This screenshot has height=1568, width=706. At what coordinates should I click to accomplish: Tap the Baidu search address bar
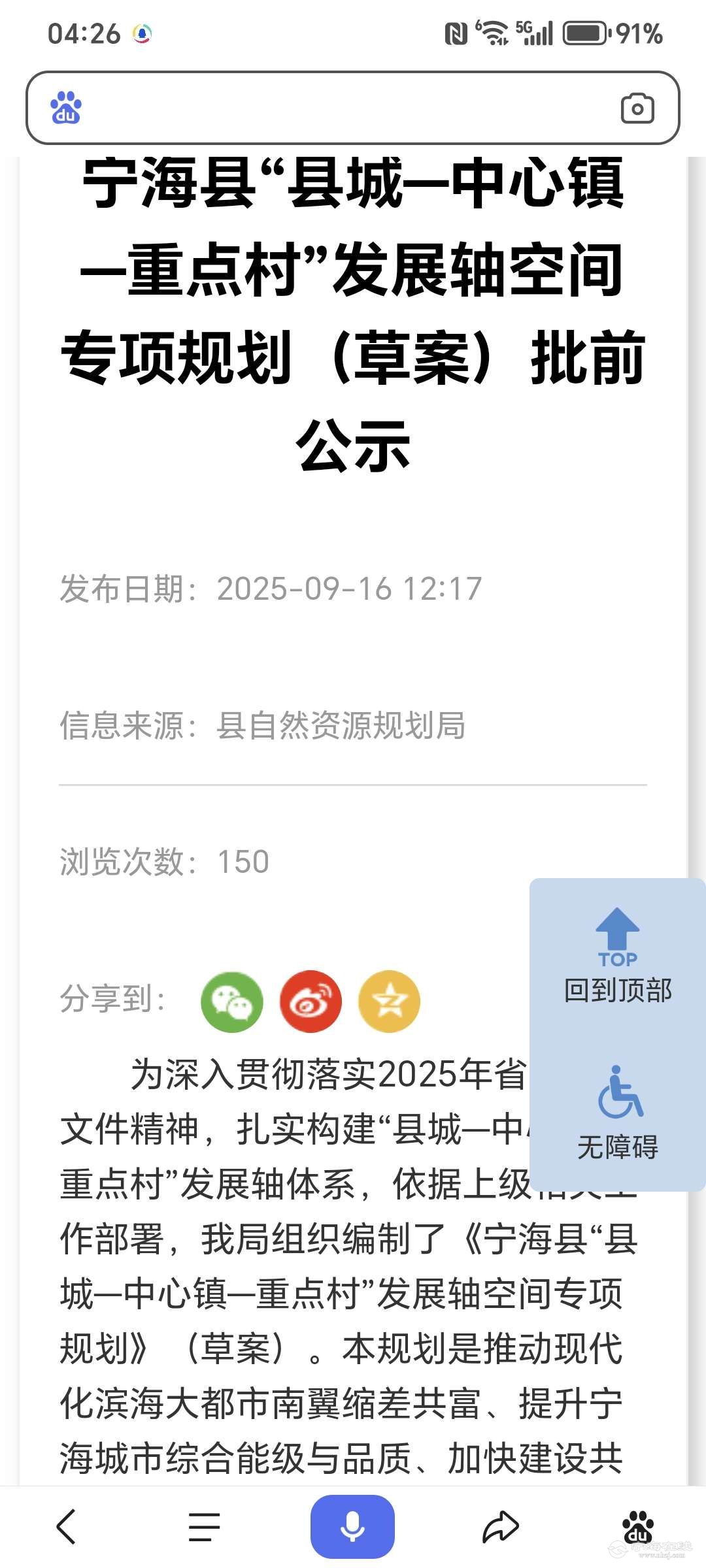coord(340,108)
